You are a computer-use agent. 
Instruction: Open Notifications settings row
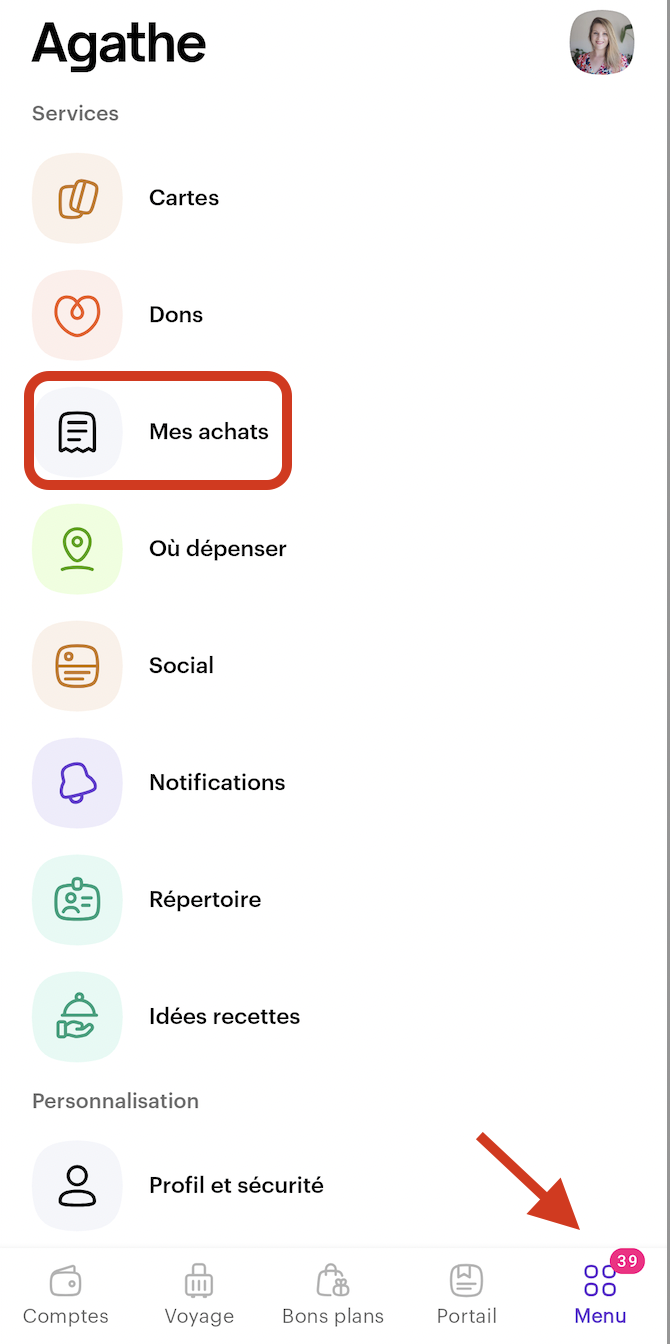pos(217,783)
